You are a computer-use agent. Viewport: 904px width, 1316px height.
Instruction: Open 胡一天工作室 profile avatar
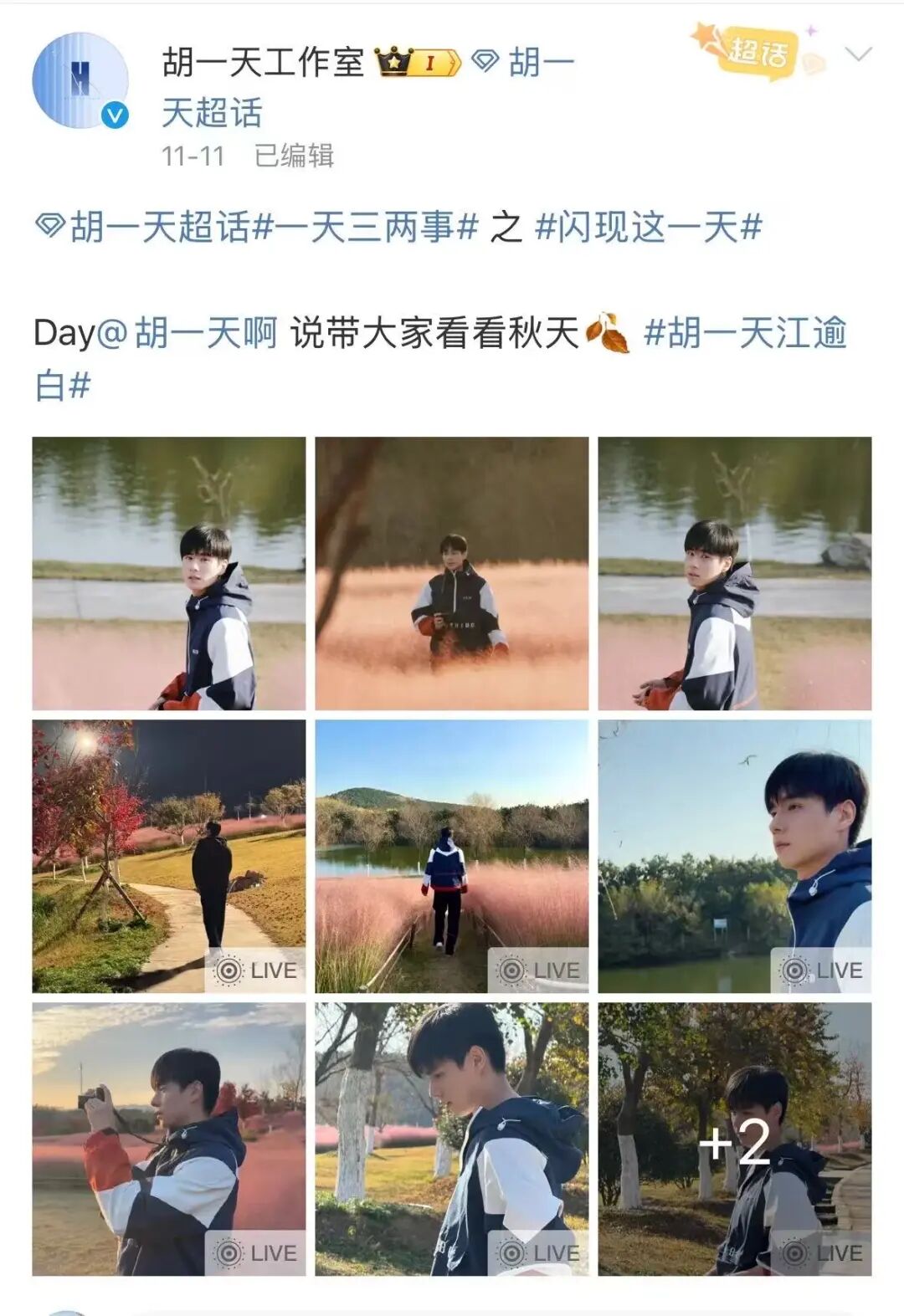click(x=80, y=80)
